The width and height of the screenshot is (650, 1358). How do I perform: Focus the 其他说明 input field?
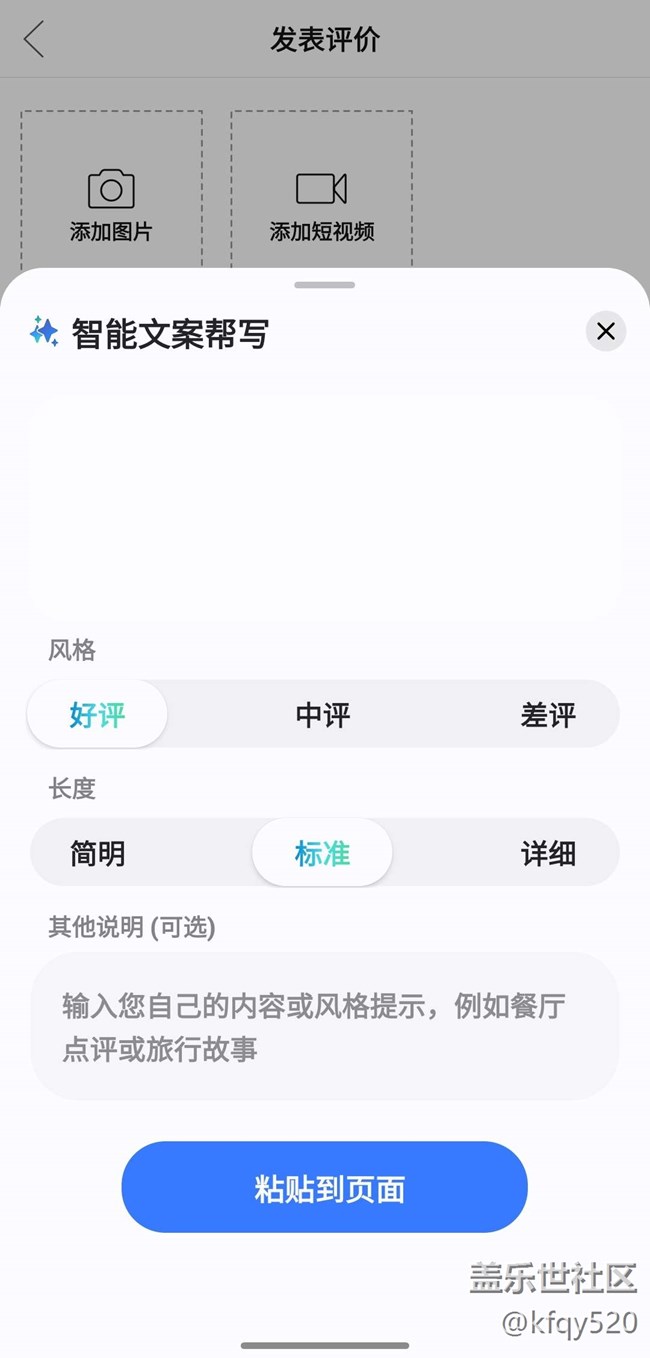click(x=325, y=1026)
